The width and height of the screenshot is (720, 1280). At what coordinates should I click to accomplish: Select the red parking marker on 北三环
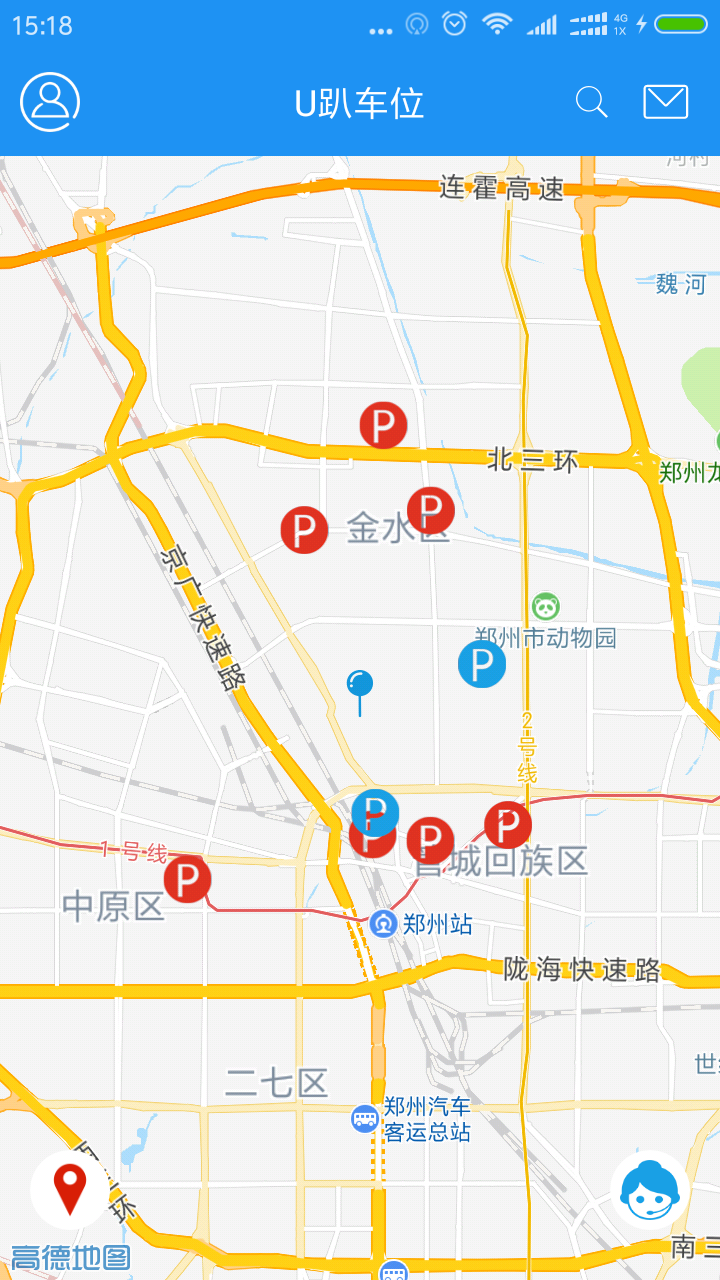coord(384,424)
